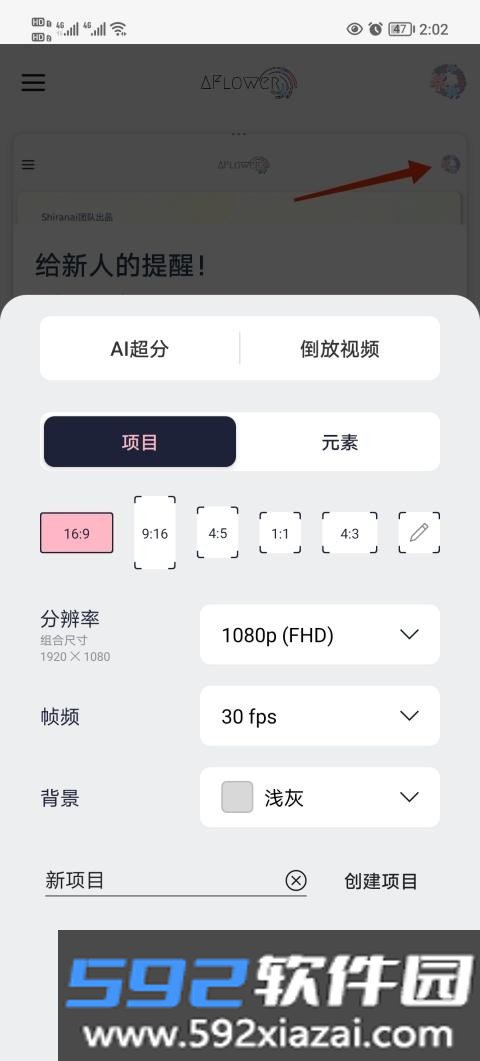Open the 30 fps frame rate dropdown
The height and width of the screenshot is (1061, 480).
[x=320, y=716]
